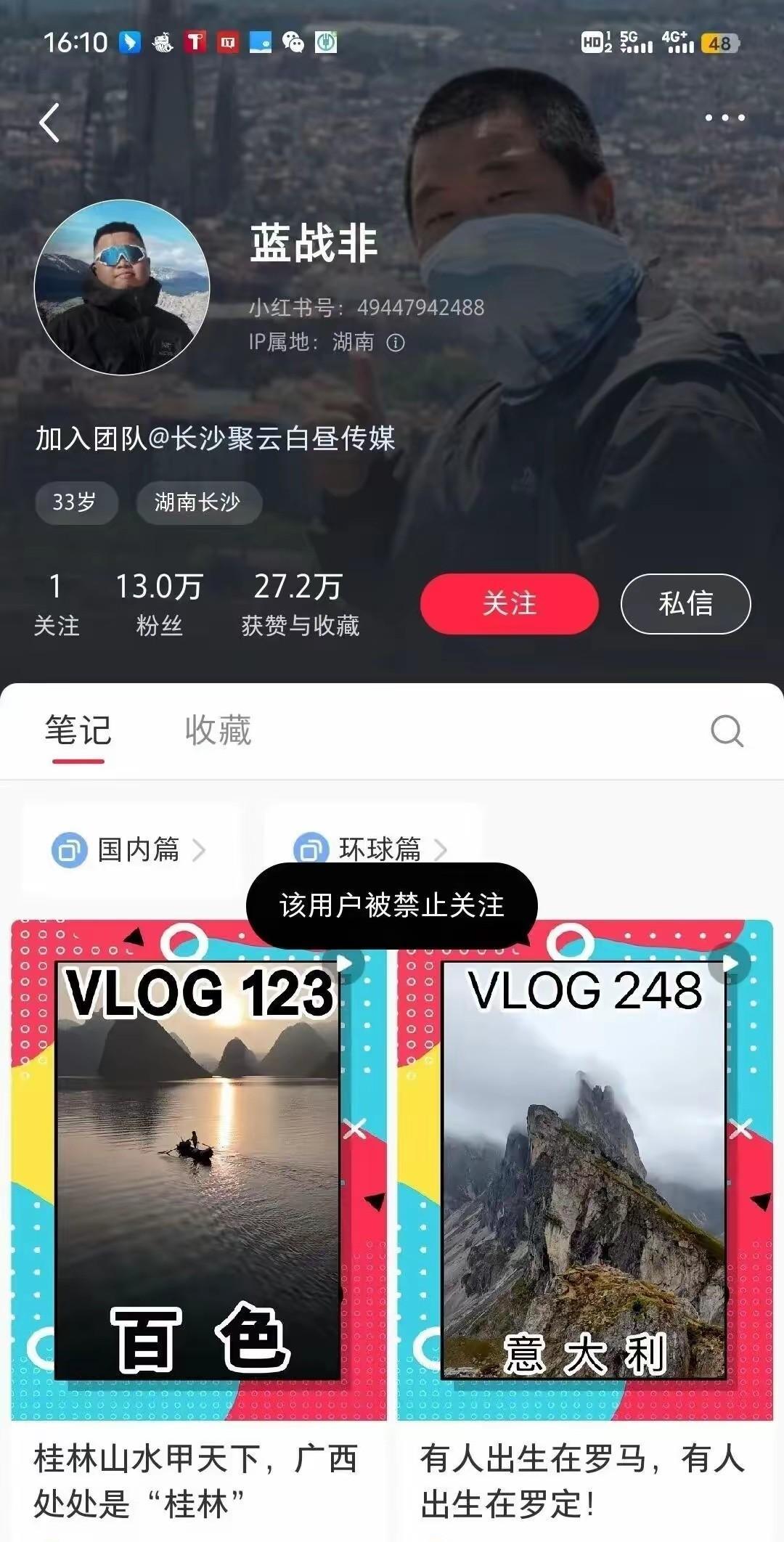Viewport: 784px width, 1542px height.
Task: View IP属地 info icon details
Action: tap(396, 343)
